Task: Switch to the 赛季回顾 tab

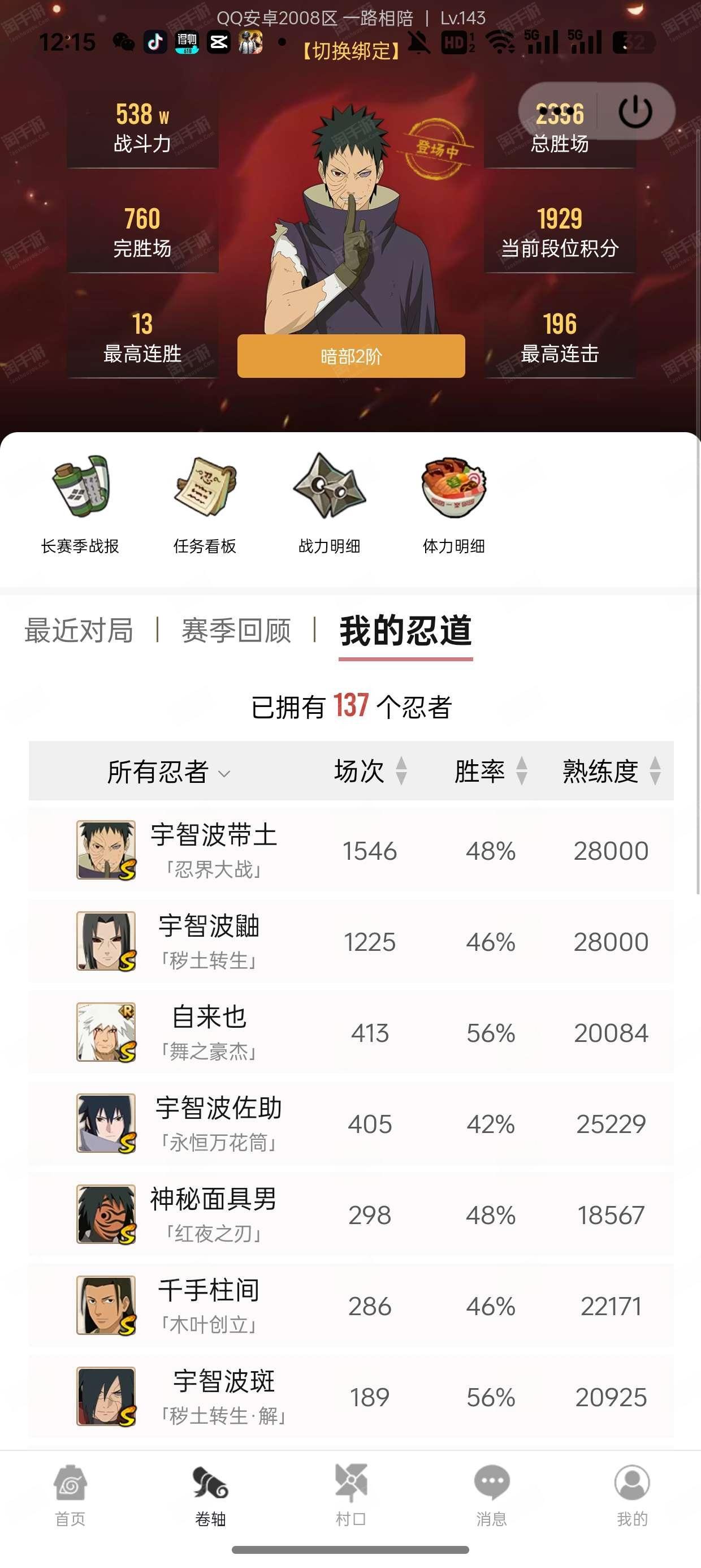Action: pyautogui.click(x=236, y=630)
